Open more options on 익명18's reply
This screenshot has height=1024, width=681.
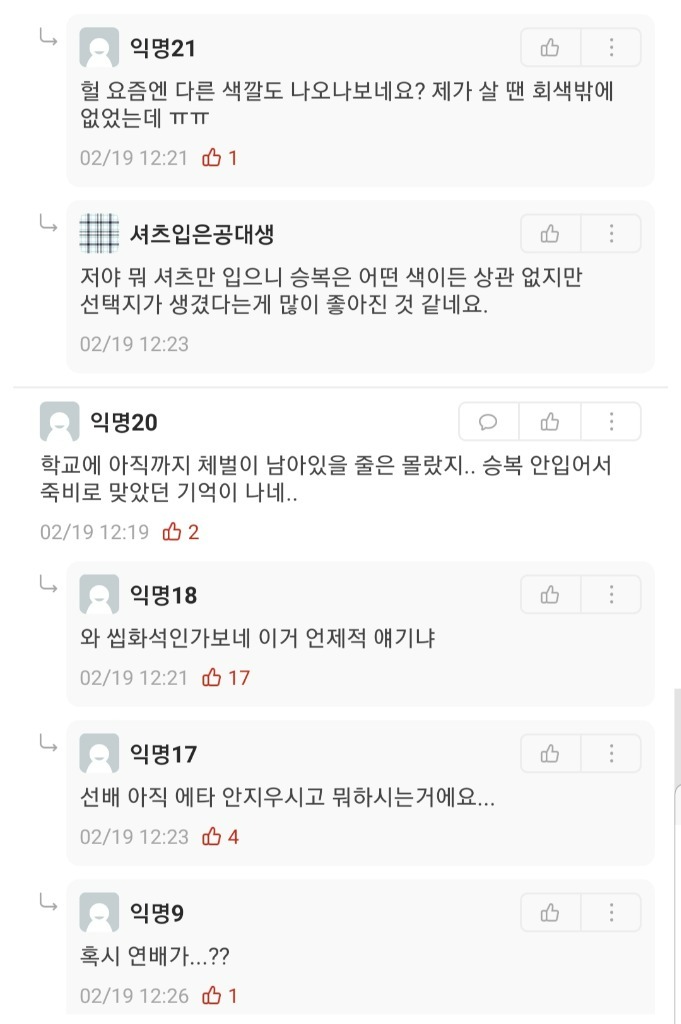611,595
